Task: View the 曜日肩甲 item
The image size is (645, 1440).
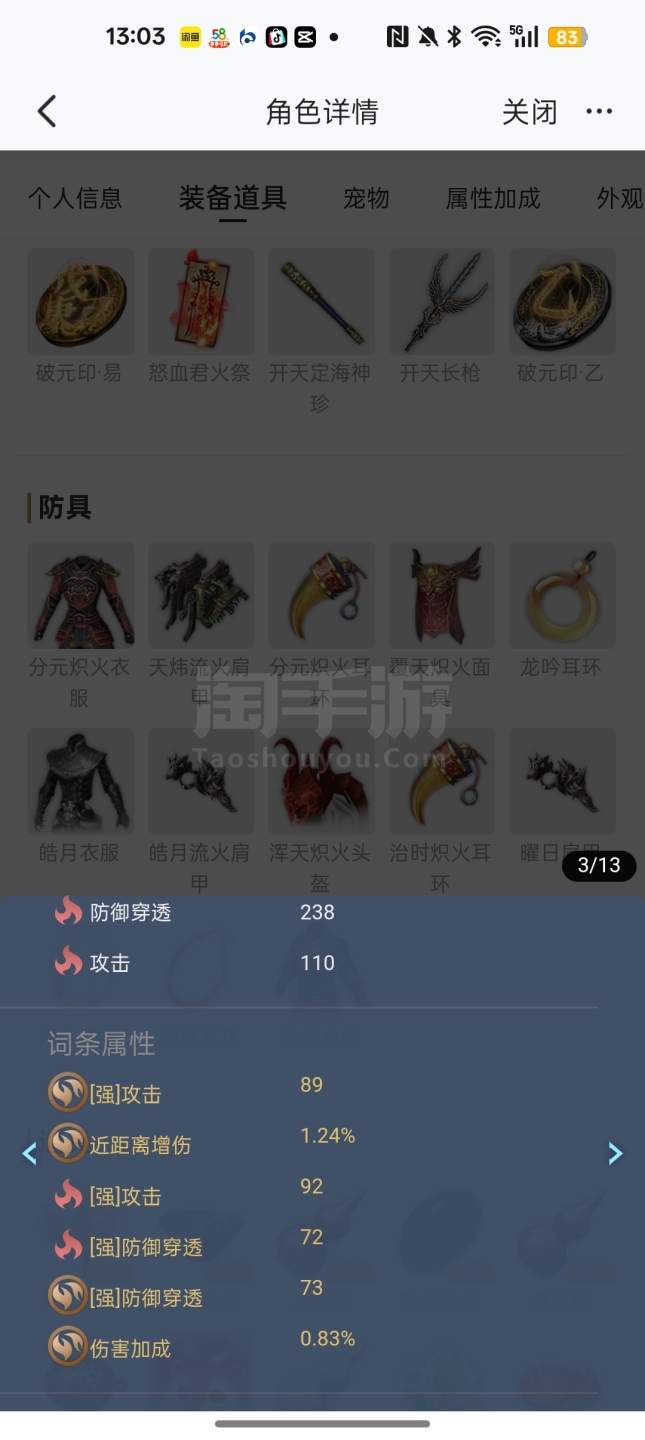Action: point(562,782)
